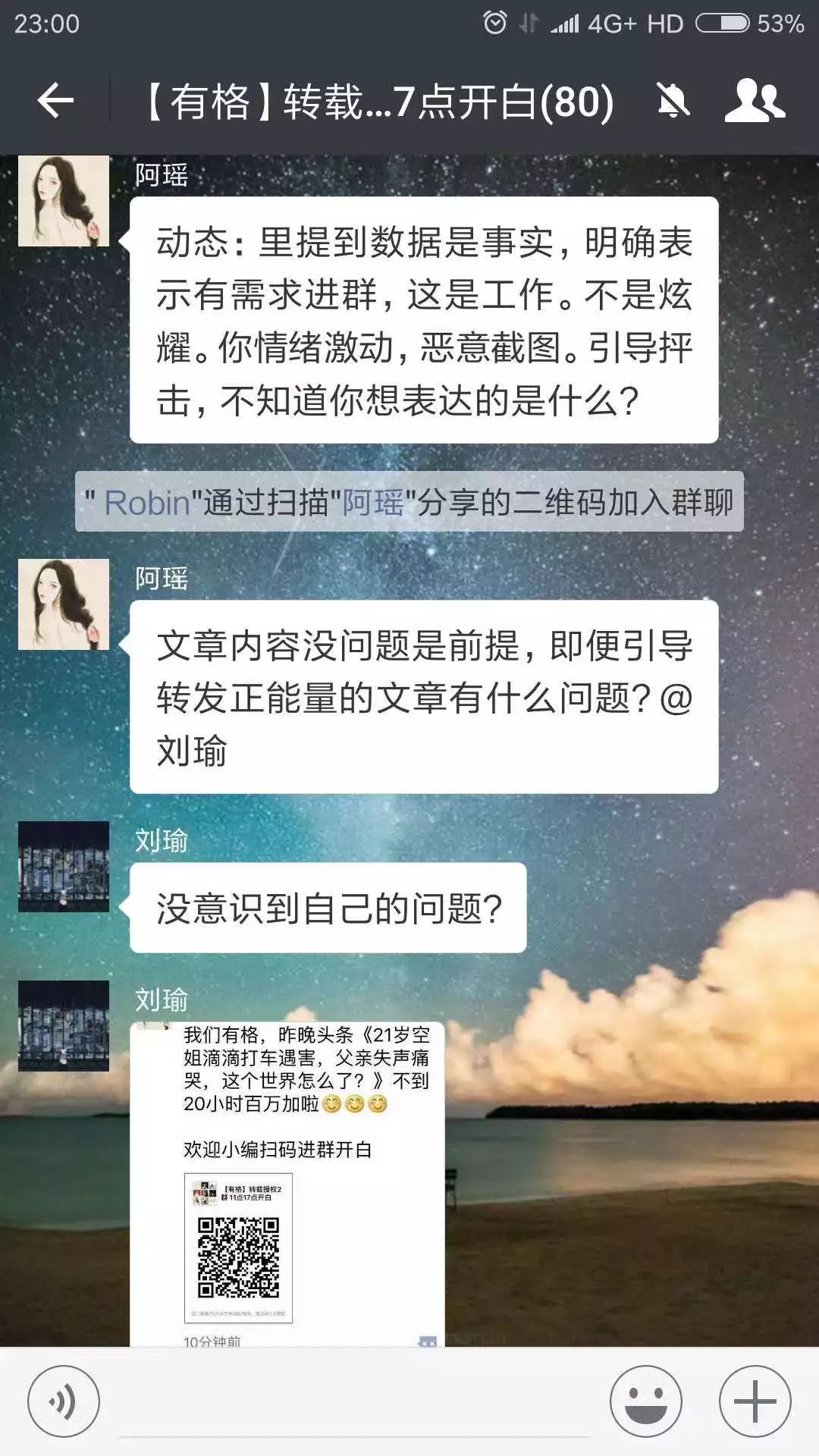Screen dimensions: 819x1456
Task: Open 刘瑜's avatar above the question message
Action: click(x=64, y=867)
